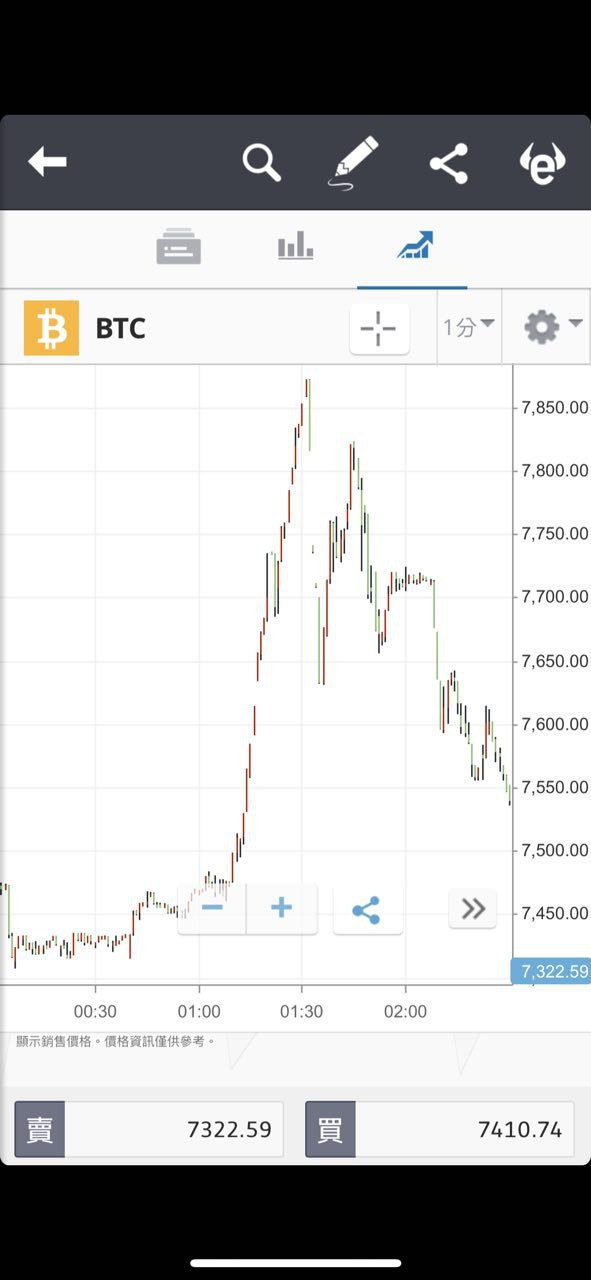Open the 1分 timeframe dropdown
This screenshot has width=591, height=1280.
tap(469, 327)
